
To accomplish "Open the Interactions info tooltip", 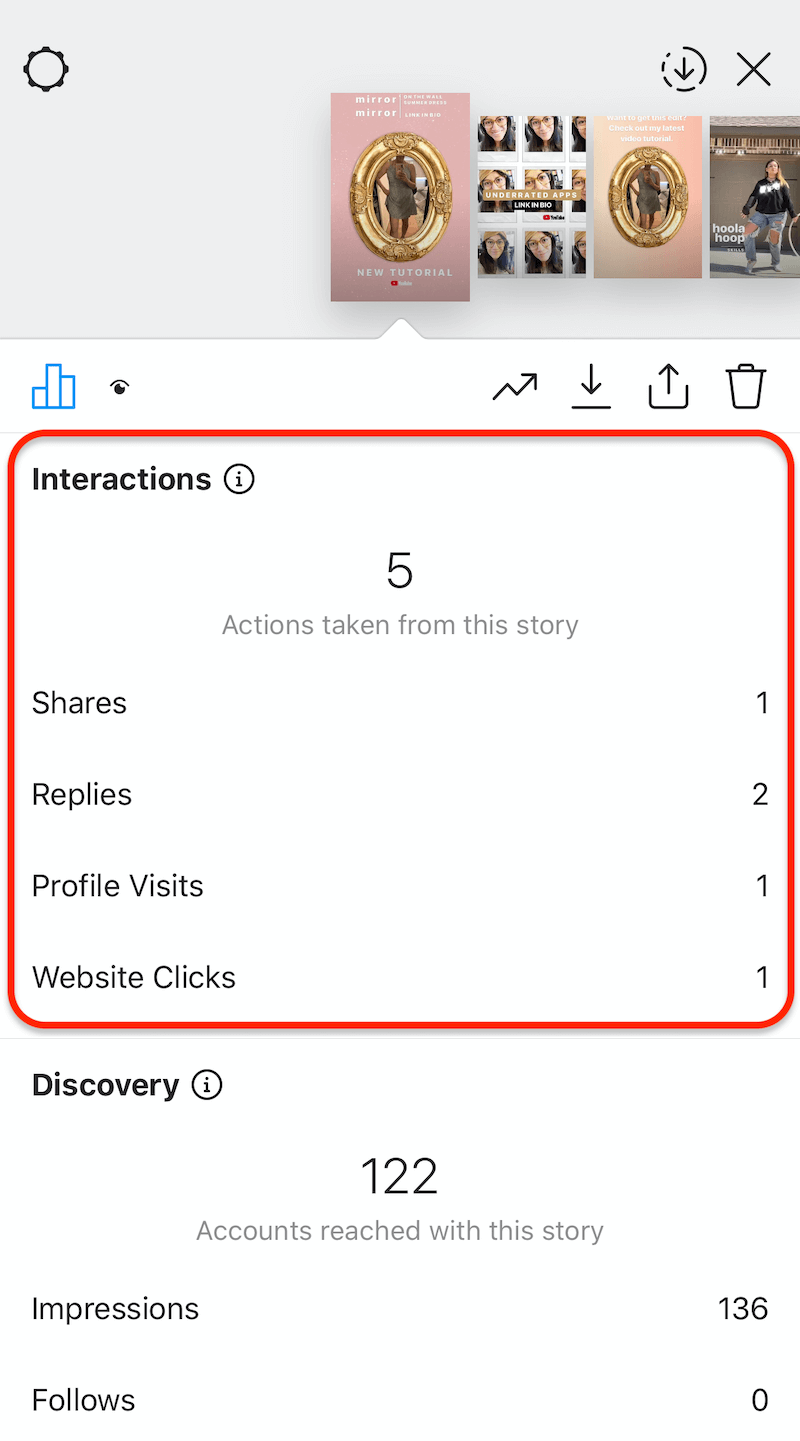I will point(239,479).
